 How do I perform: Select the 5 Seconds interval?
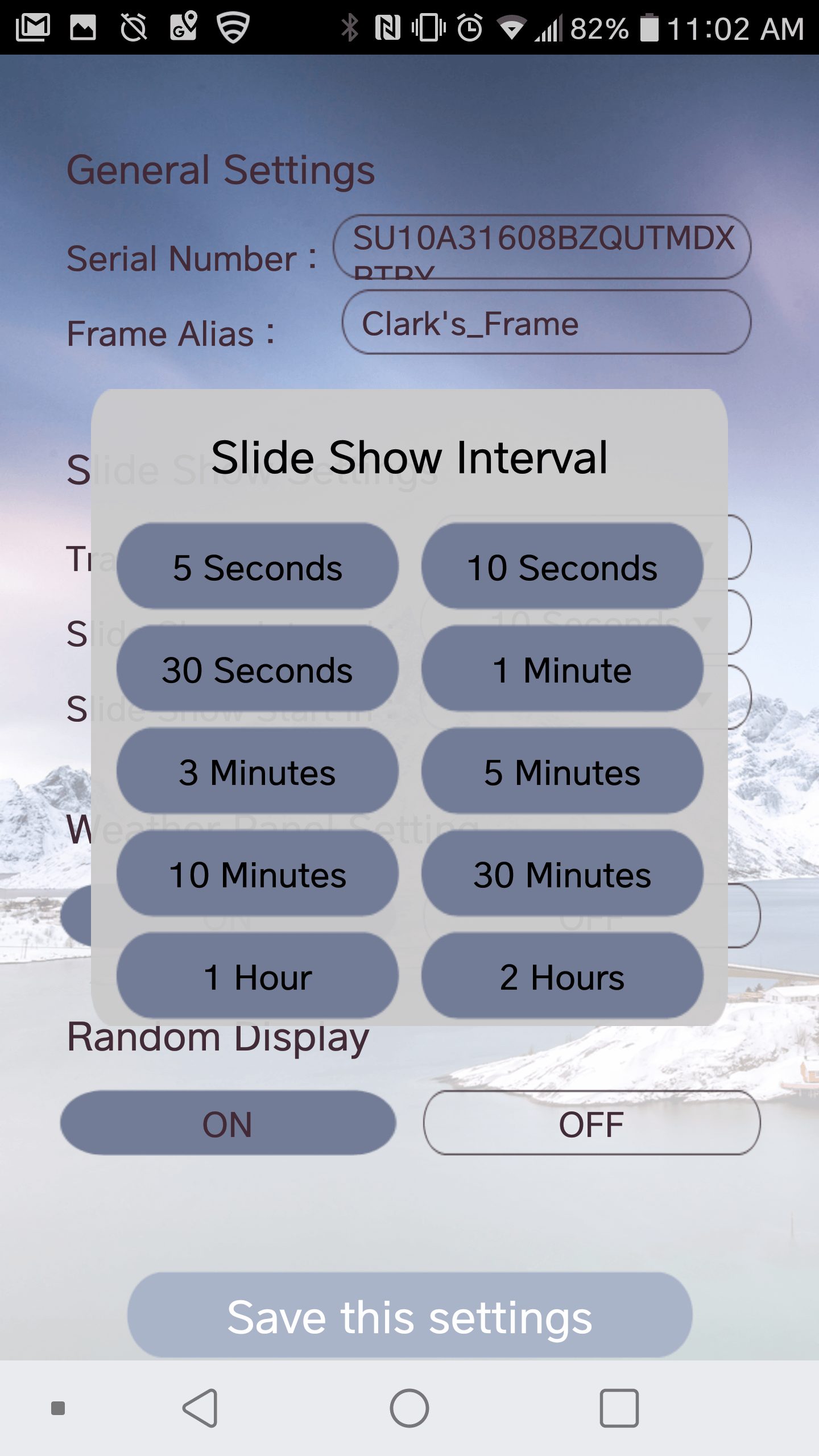click(258, 566)
